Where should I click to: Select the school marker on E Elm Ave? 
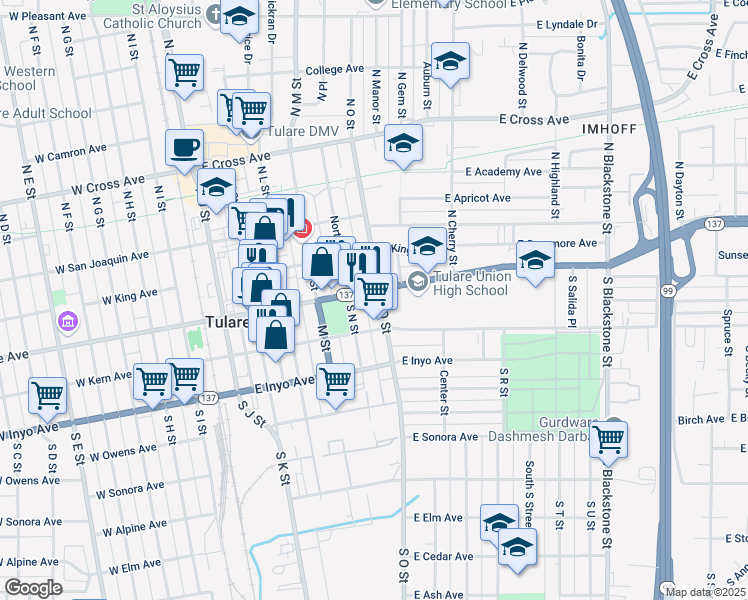(499, 521)
